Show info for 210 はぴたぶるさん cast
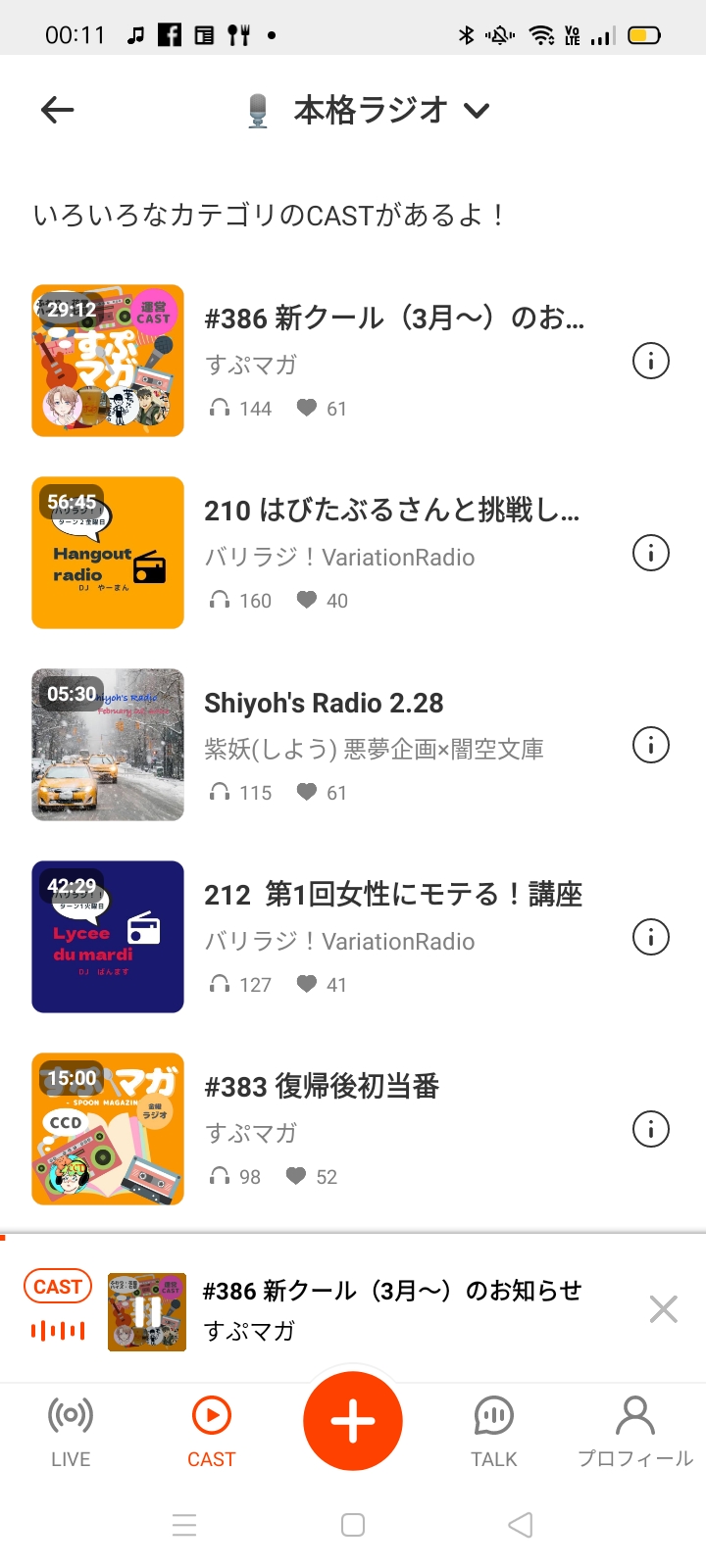The width and height of the screenshot is (706, 1568). coord(651,554)
